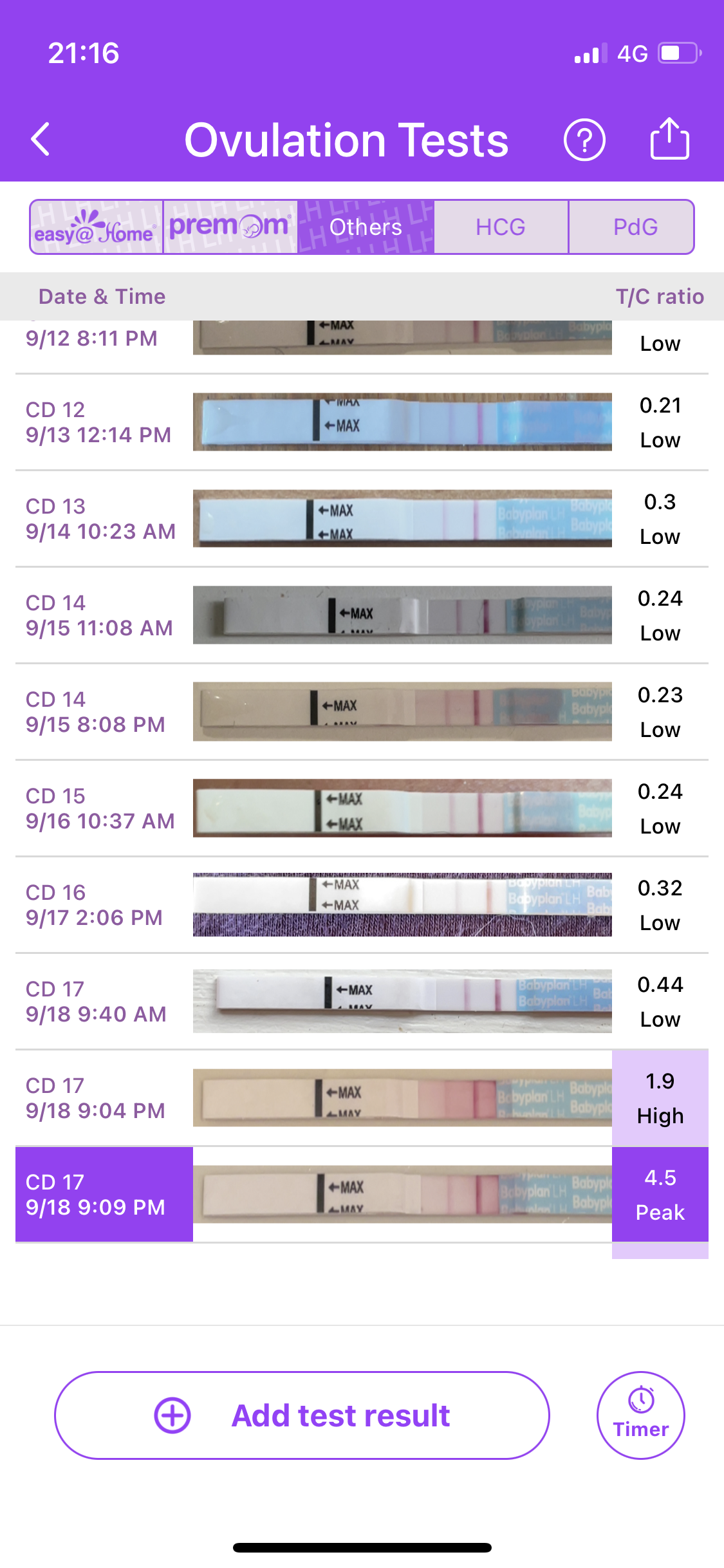Open the CD 12 9/13 12:14 PM test

click(360, 422)
